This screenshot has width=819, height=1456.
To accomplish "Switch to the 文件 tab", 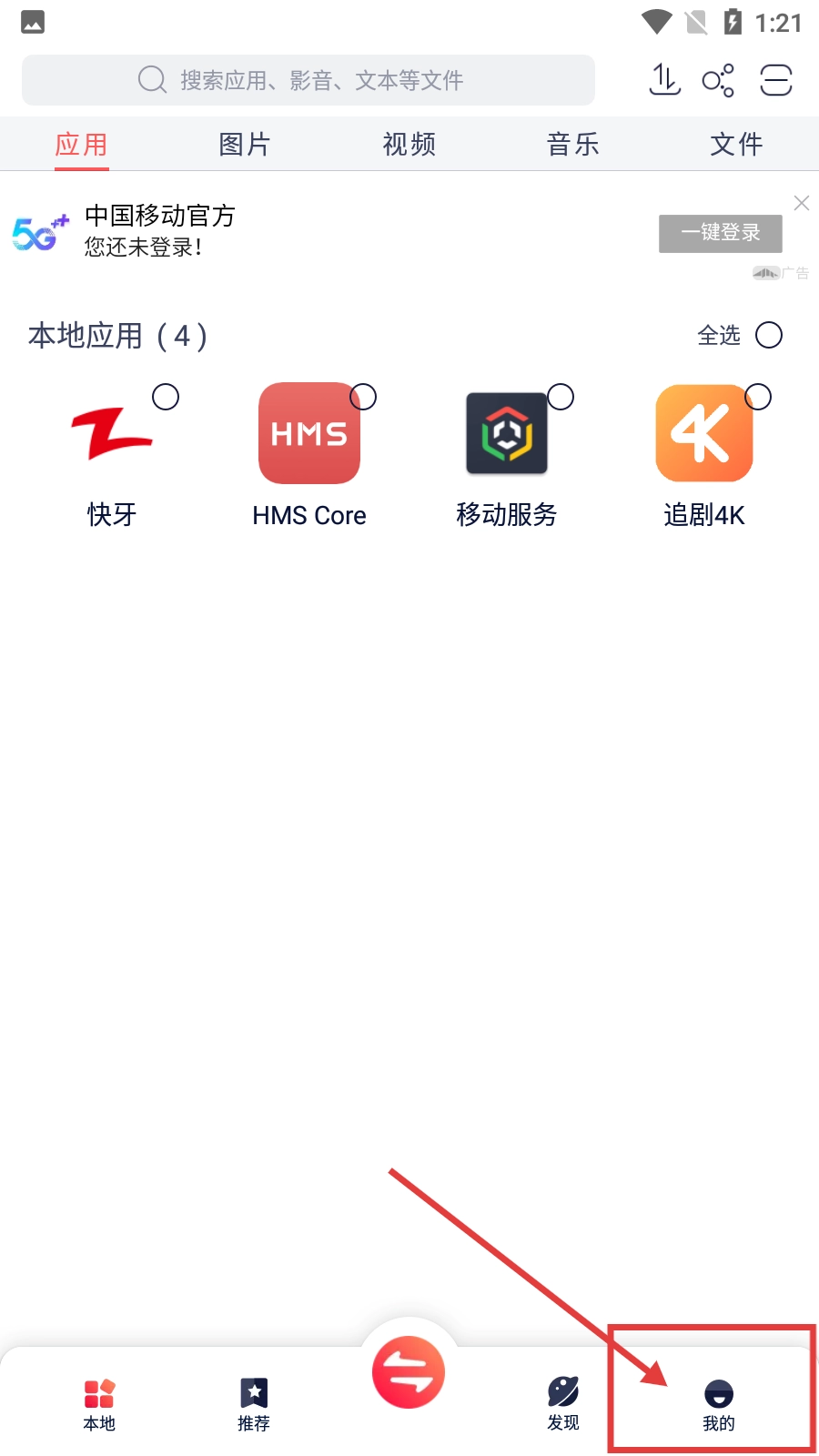I will [736, 144].
